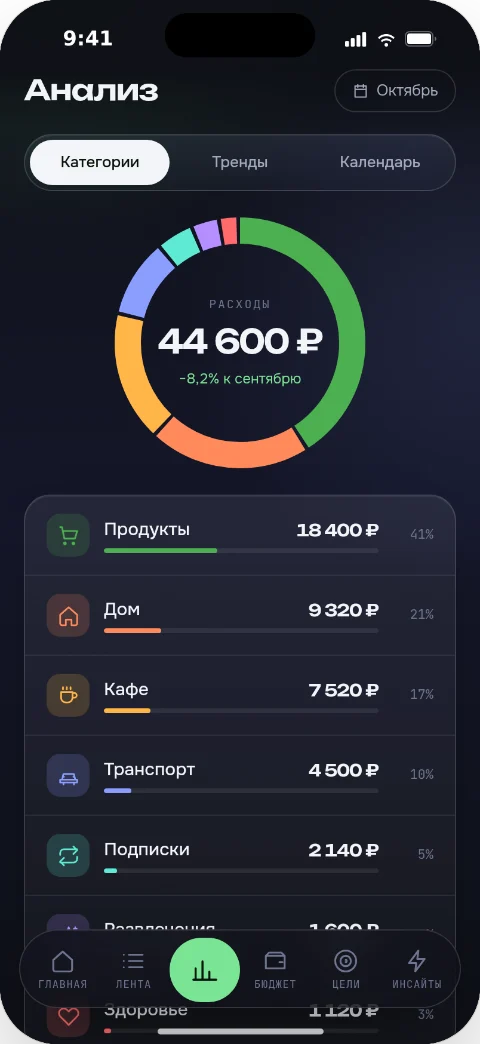
Task: Go to the Главная tab
Action: tap(63, 969)
